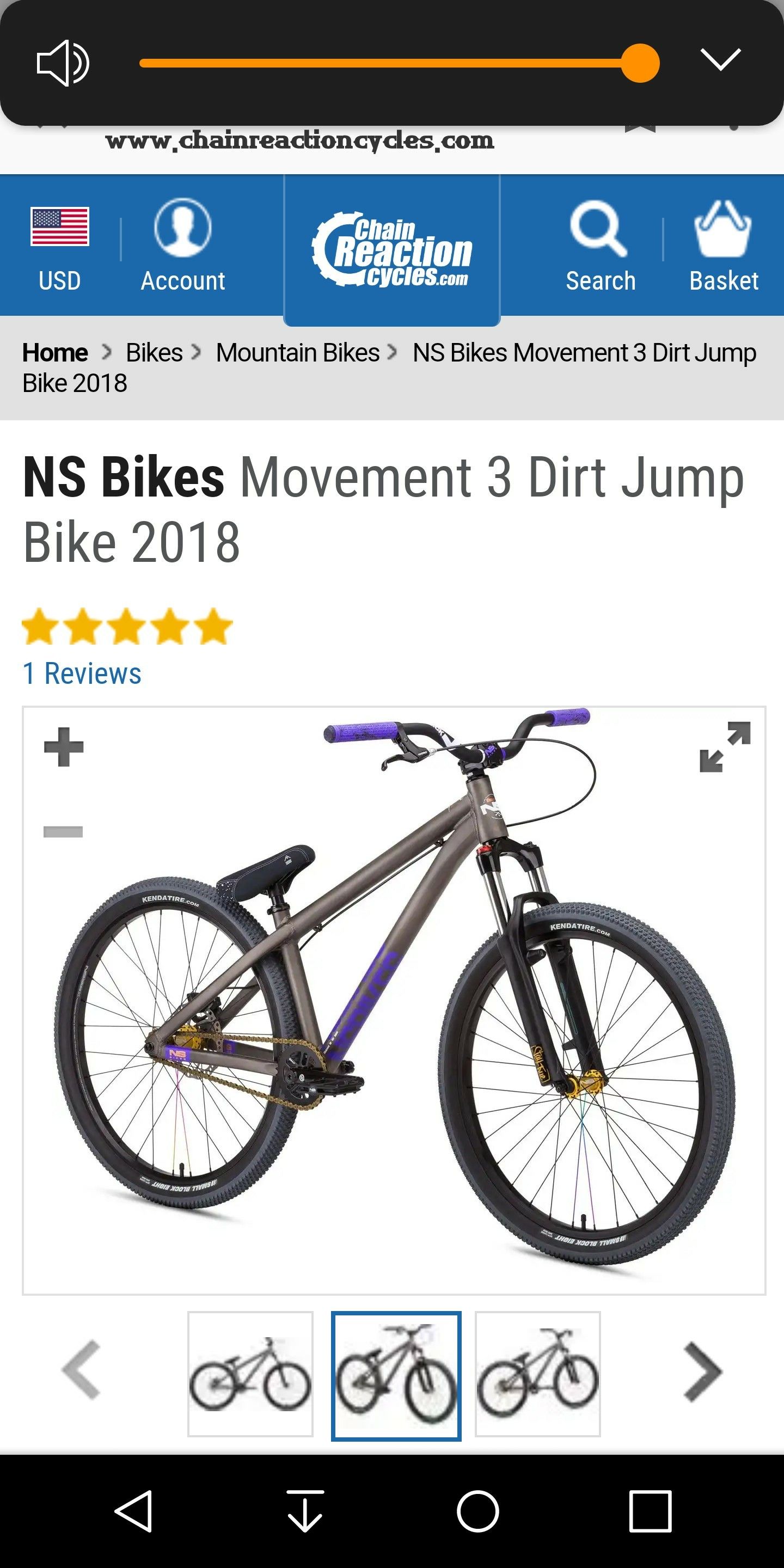Tap the speaker volume icon
Screen dimensions: 784x1568
pos(63,63)
